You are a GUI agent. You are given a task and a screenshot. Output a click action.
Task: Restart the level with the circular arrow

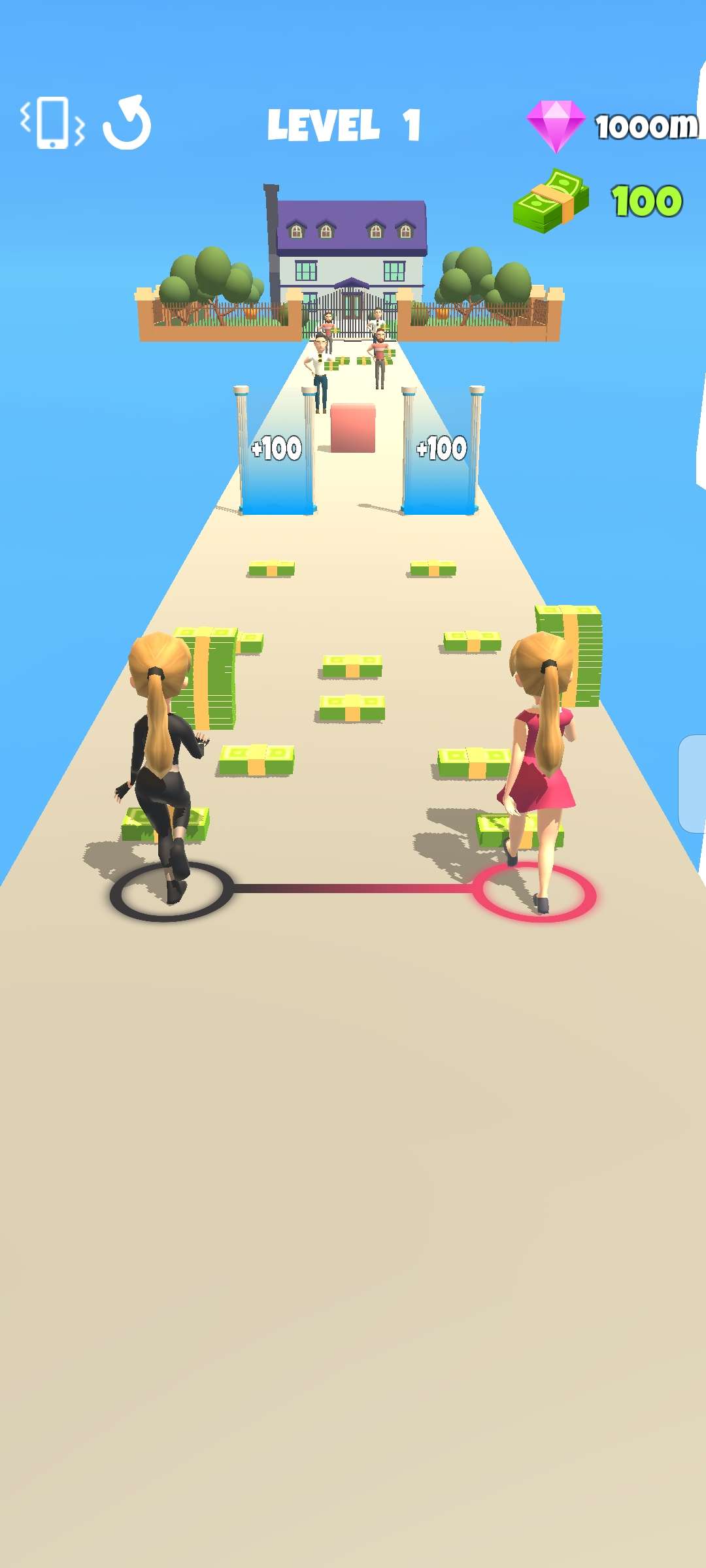(x=127, y=123)
